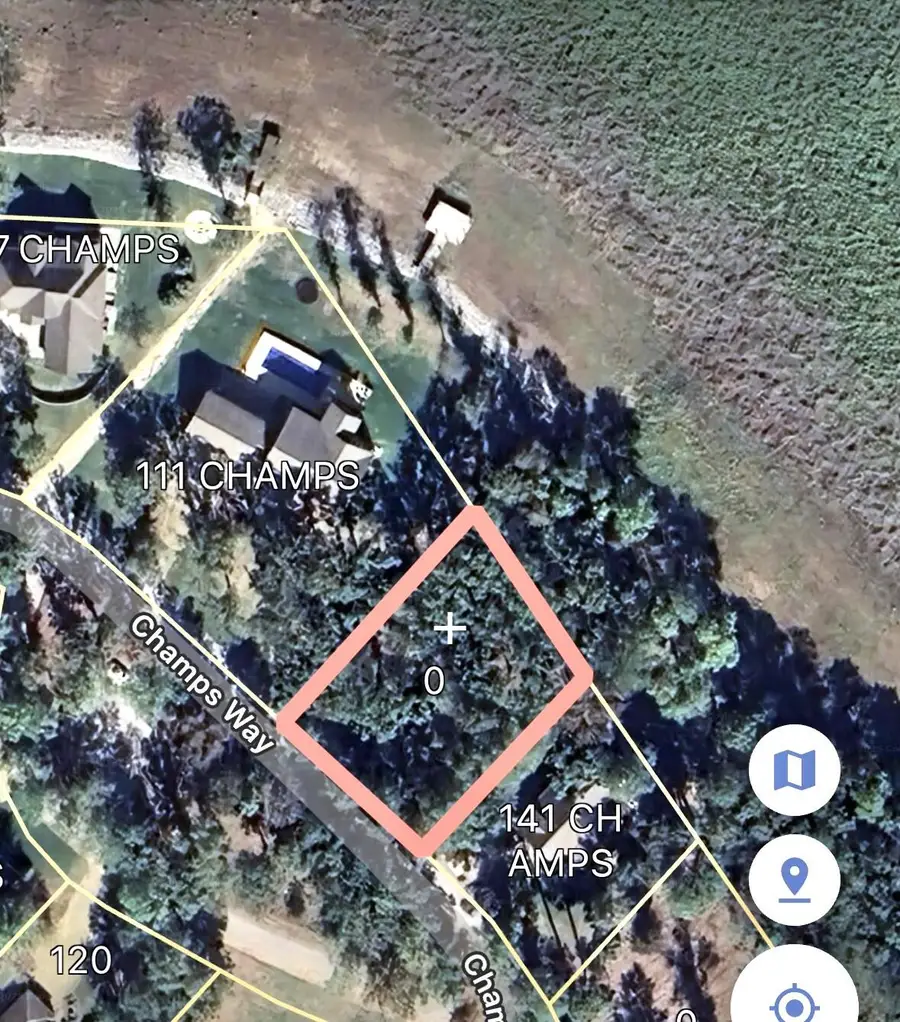This screenshot has height=1022, width=900.
Task: Select the 141 CHAMPS parcel
Action: click(x=560, y=841)
